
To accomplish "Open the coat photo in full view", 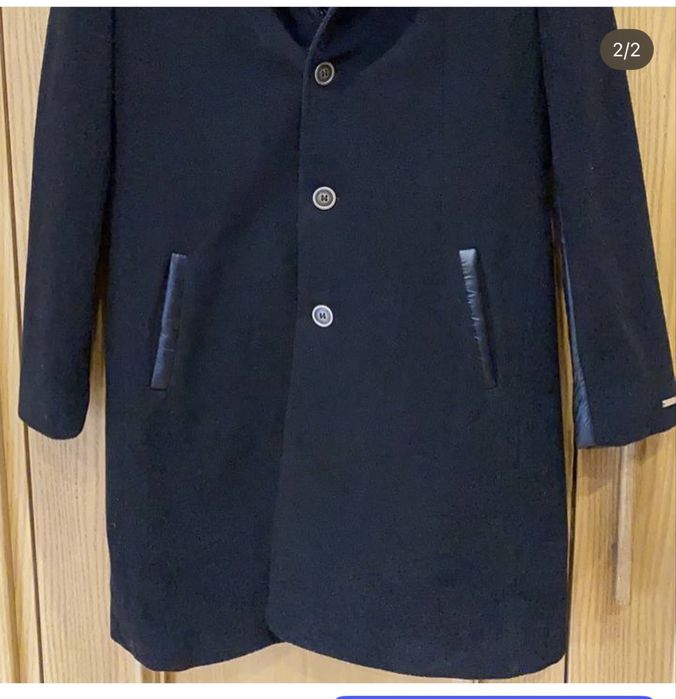I will pos(338,340).
